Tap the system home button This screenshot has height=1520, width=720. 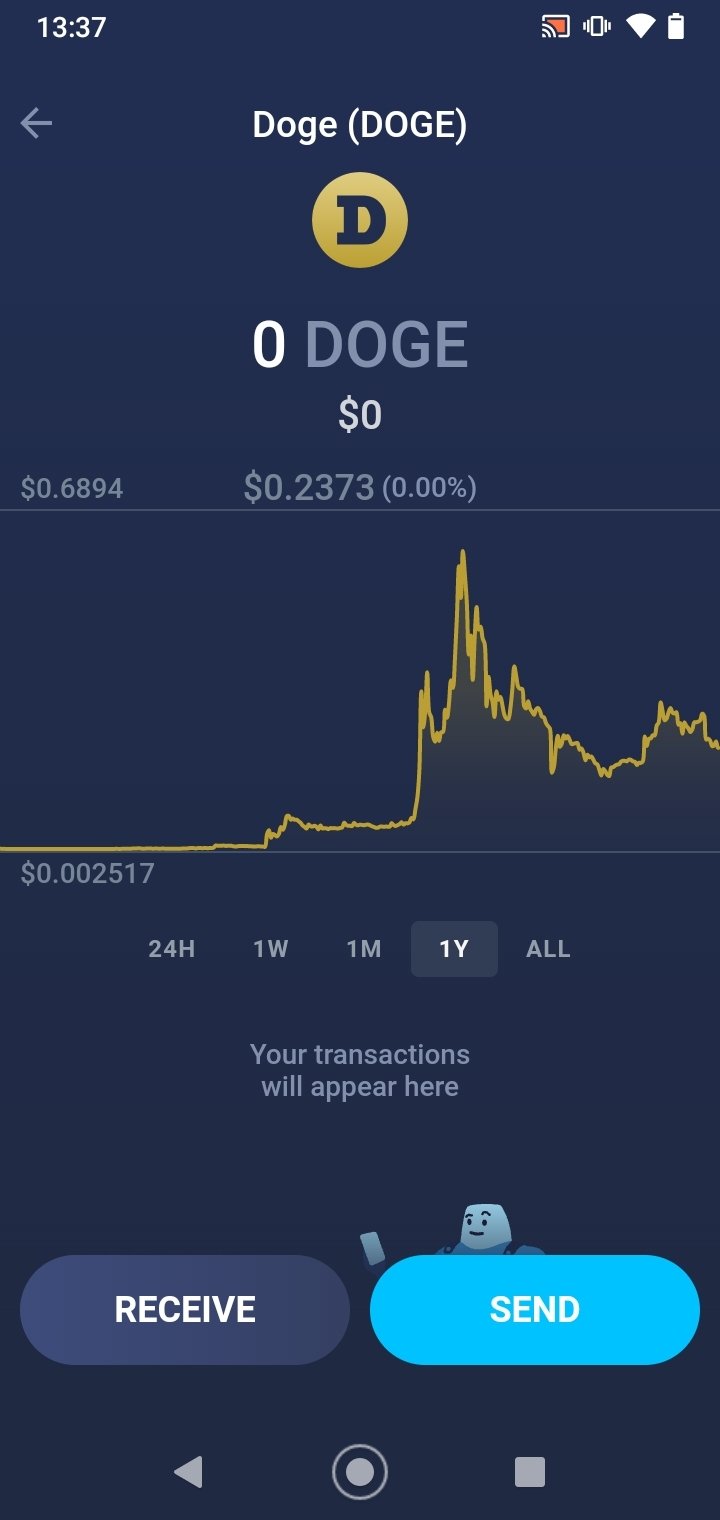click(x=360, y=1472)
